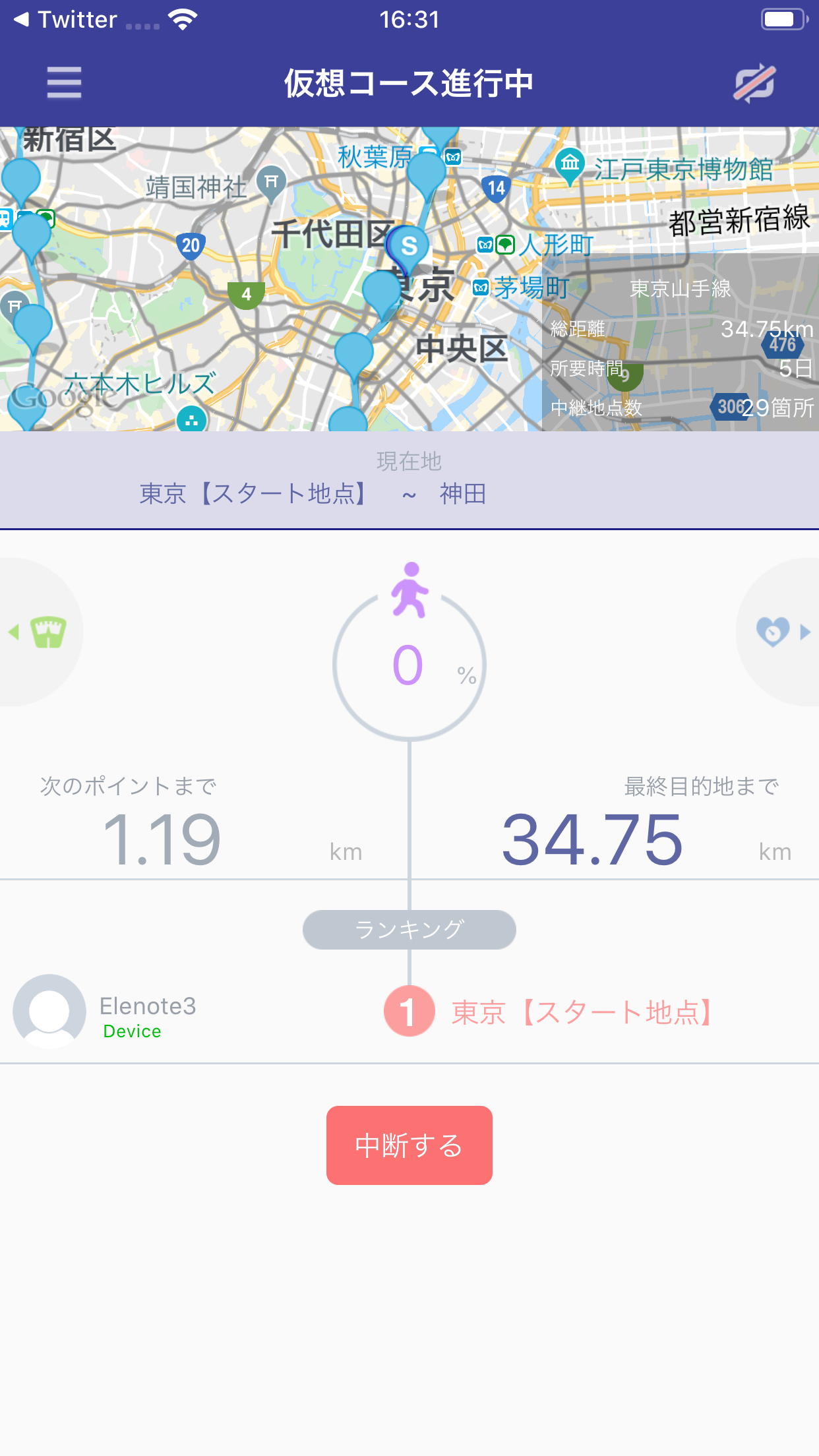Tap the 0% progress circle

click(x=409, y=666)
